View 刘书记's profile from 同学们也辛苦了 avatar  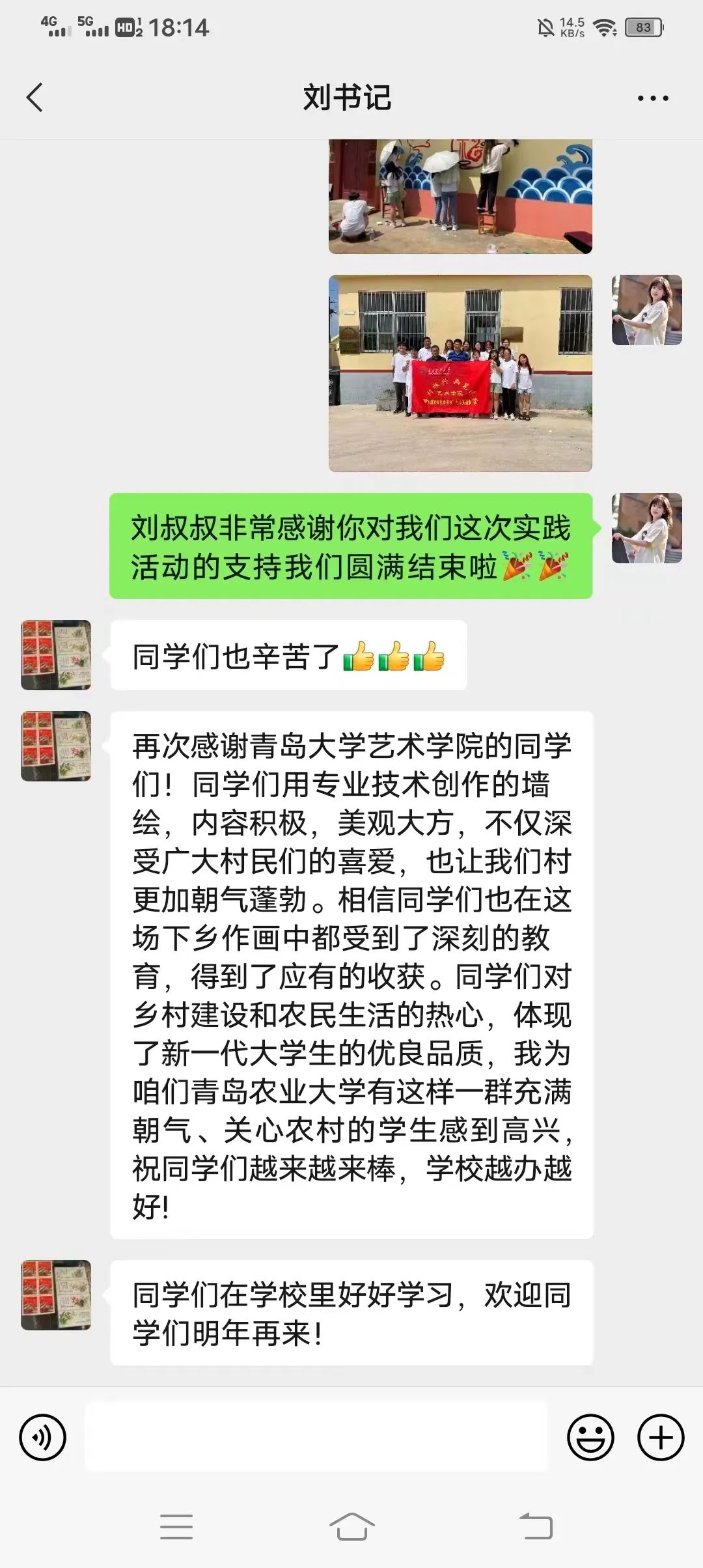click(56, 655)
